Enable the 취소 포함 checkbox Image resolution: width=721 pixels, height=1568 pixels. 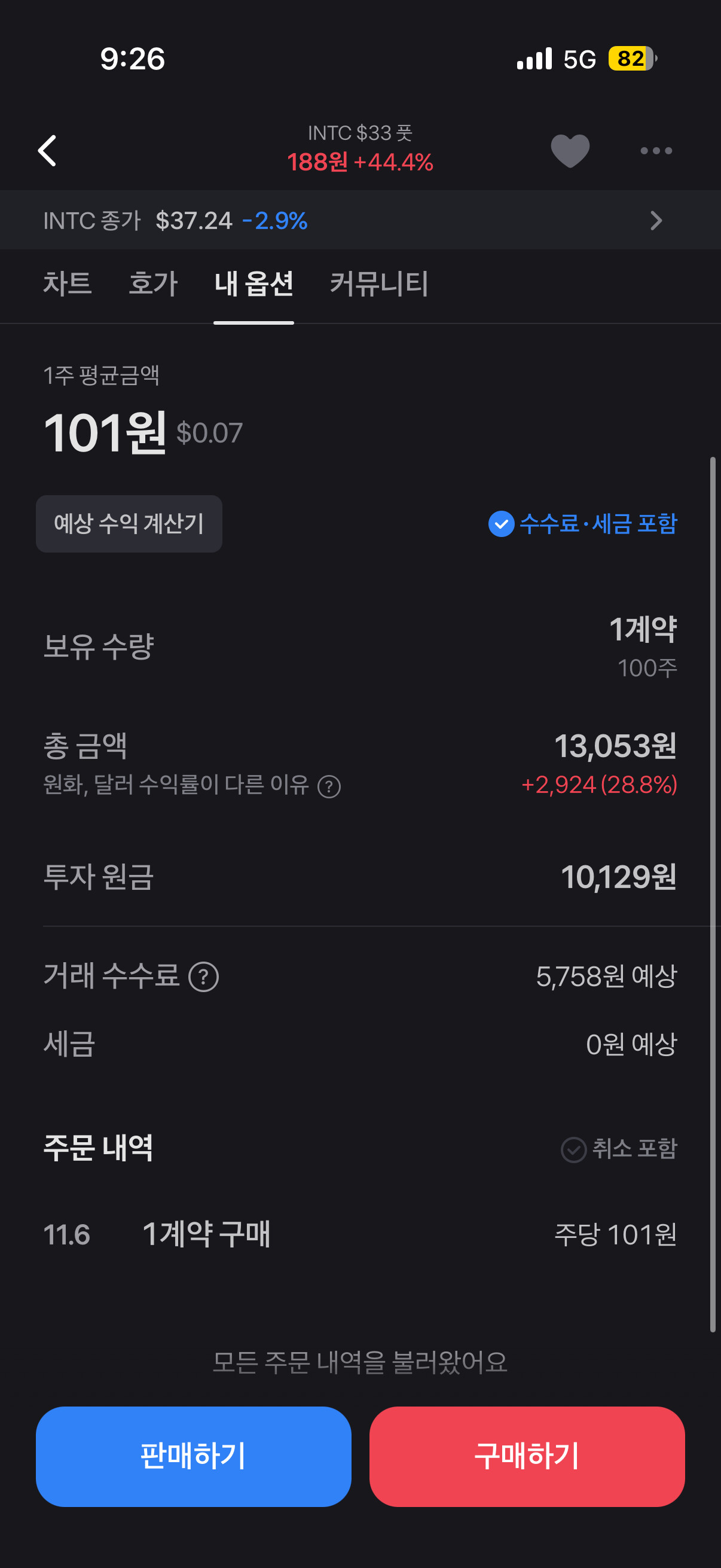coord(618,1149)
